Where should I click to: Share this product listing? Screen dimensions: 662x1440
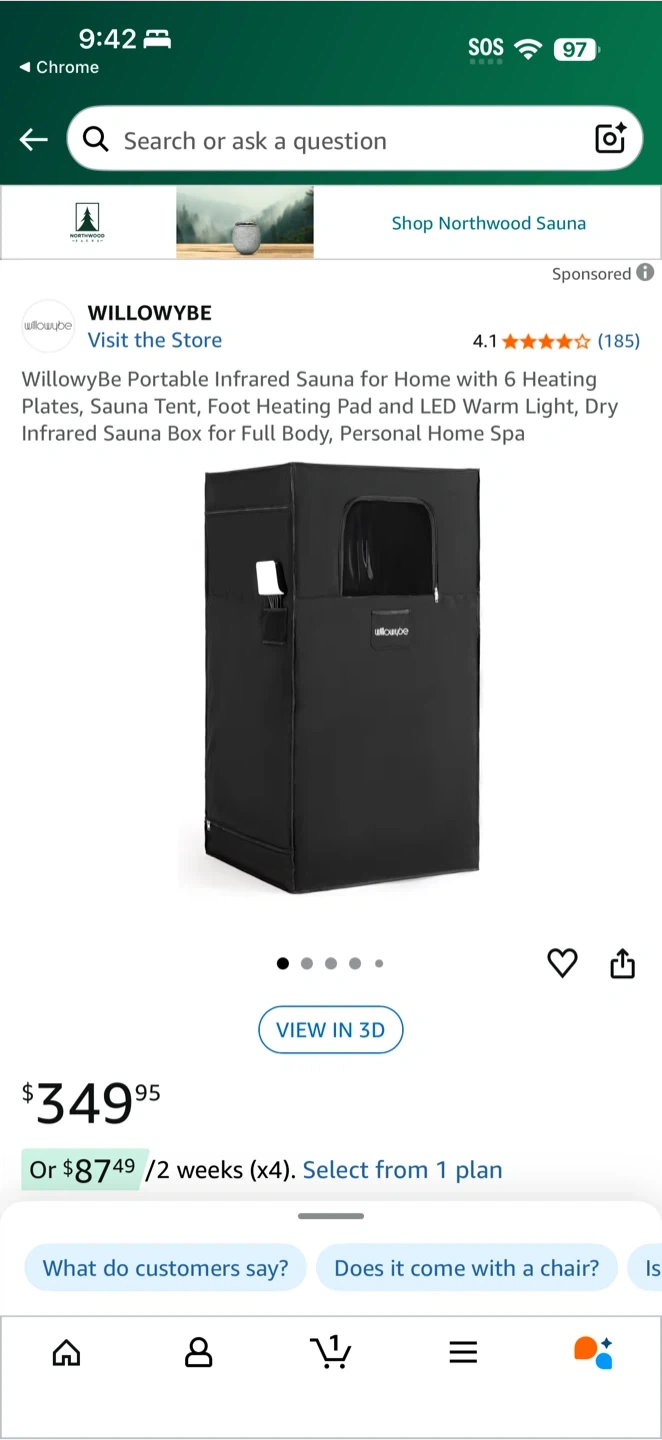[623, 963]
